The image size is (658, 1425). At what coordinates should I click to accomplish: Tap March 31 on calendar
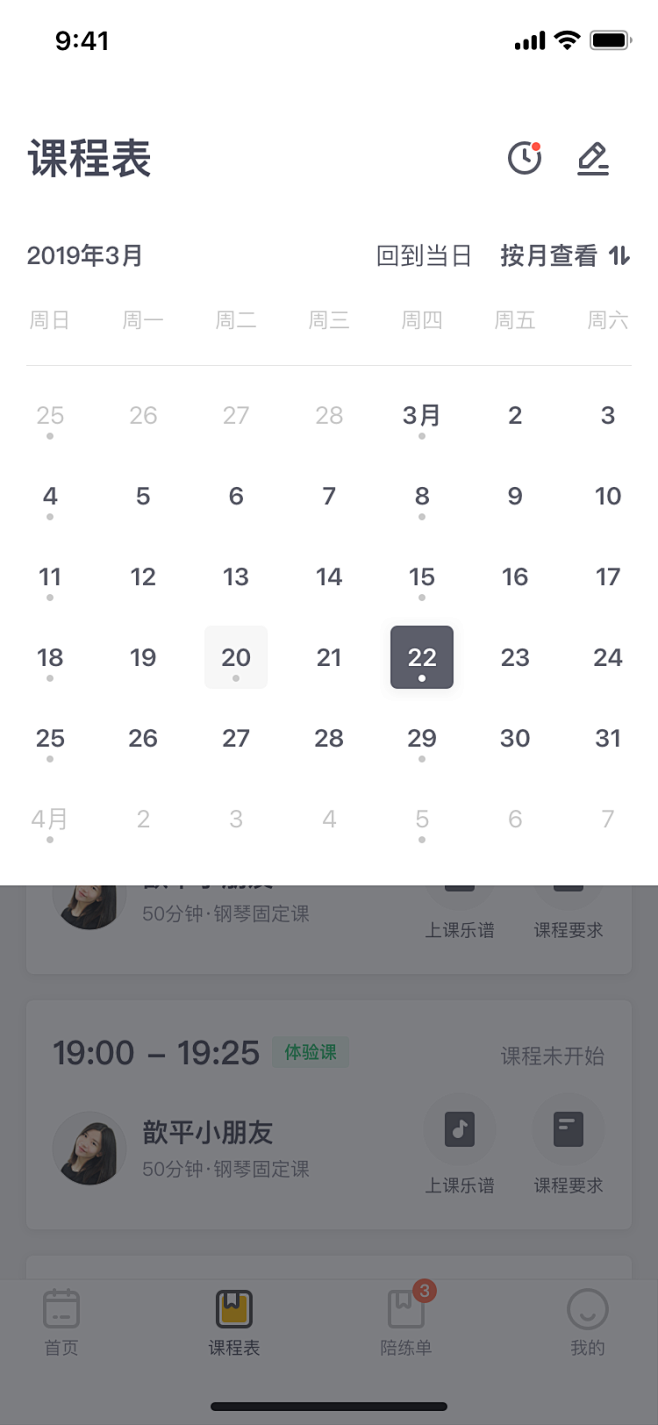(608, 738)
